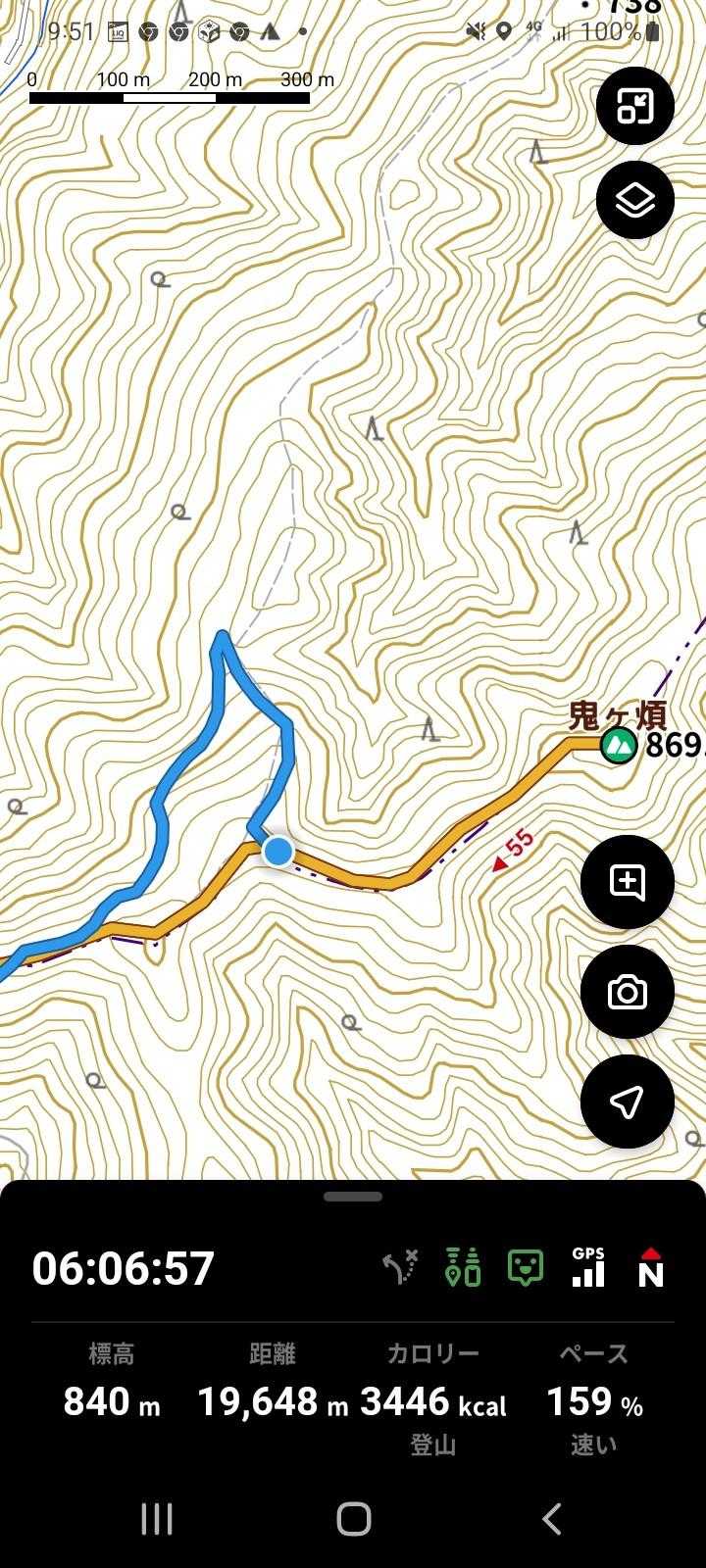The height and width of the screenshot is (1568, 706).
Task: Open the green smiley message icon
Action: point(526,1267)
